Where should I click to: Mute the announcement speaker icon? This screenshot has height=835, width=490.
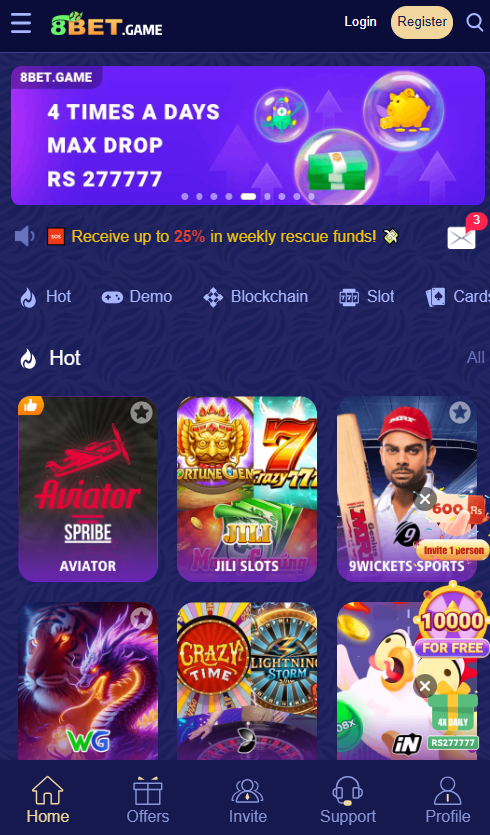point(24,236)
